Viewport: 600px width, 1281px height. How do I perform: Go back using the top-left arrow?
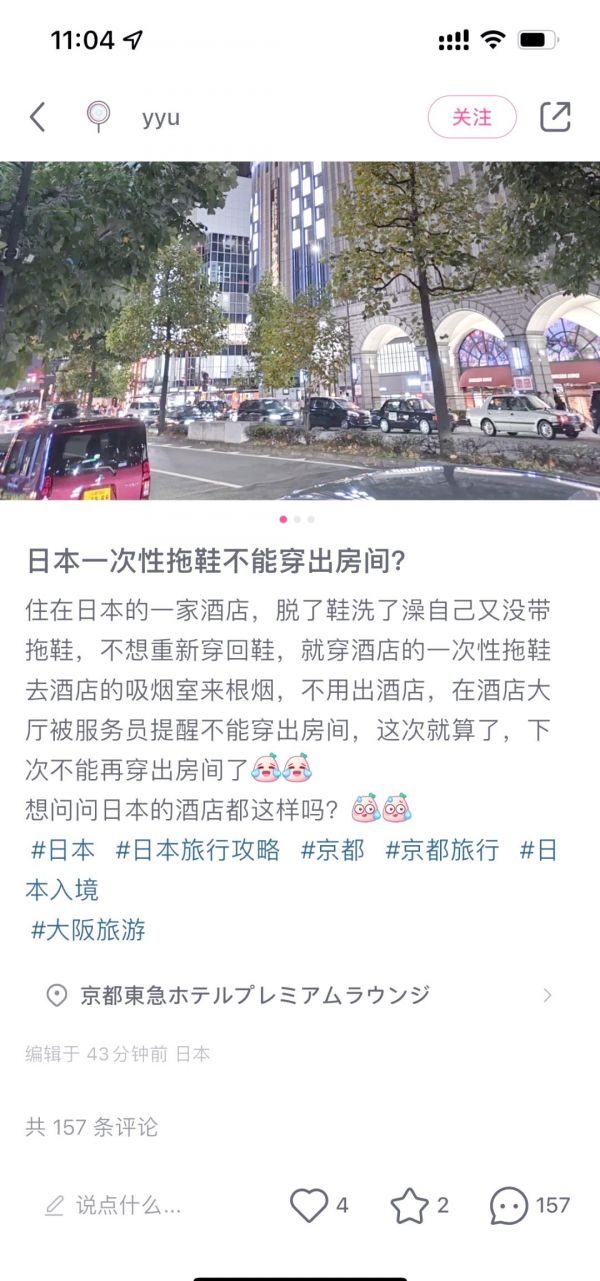coord(37,117)
